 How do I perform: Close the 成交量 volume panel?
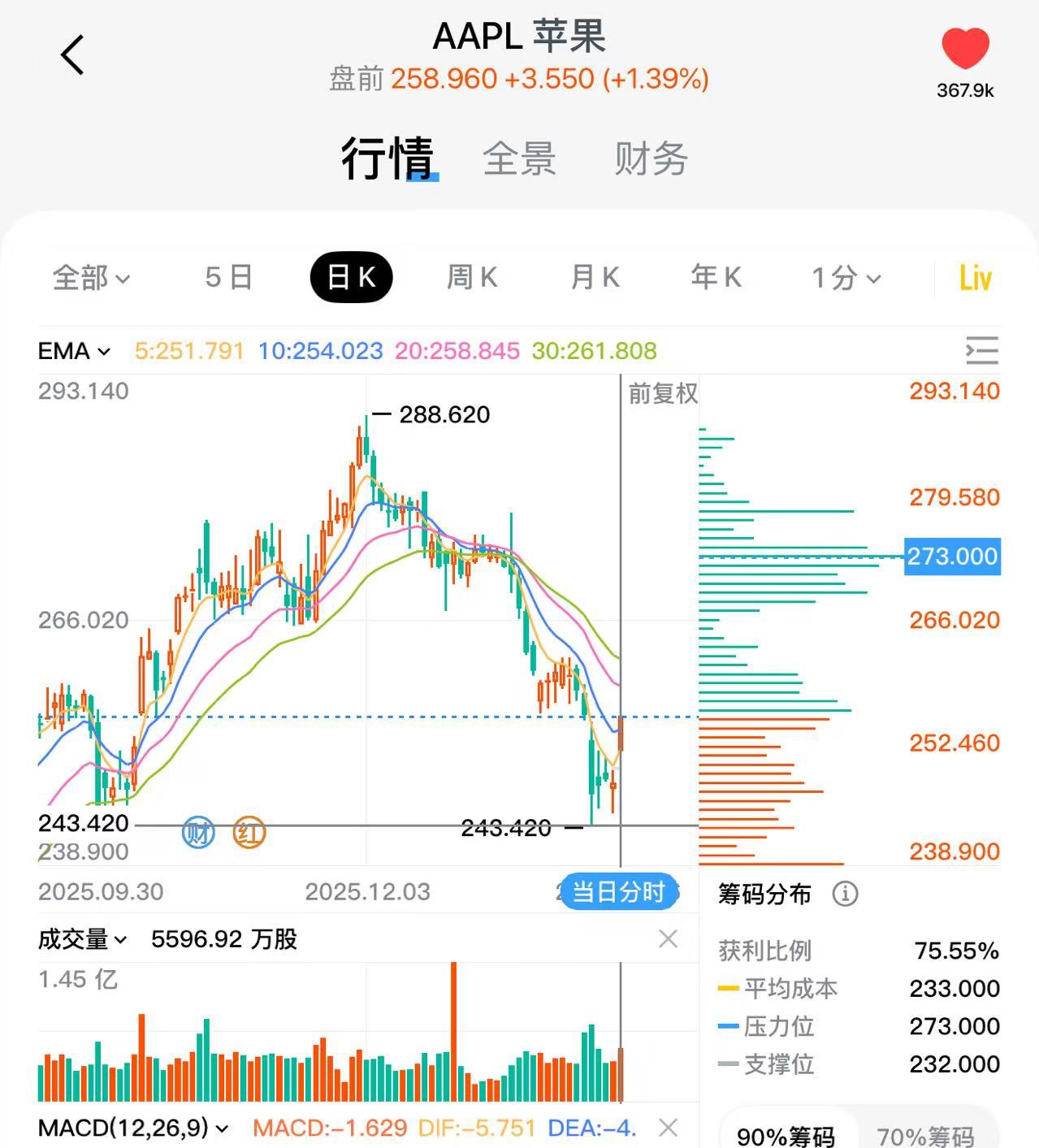point(668,939)
